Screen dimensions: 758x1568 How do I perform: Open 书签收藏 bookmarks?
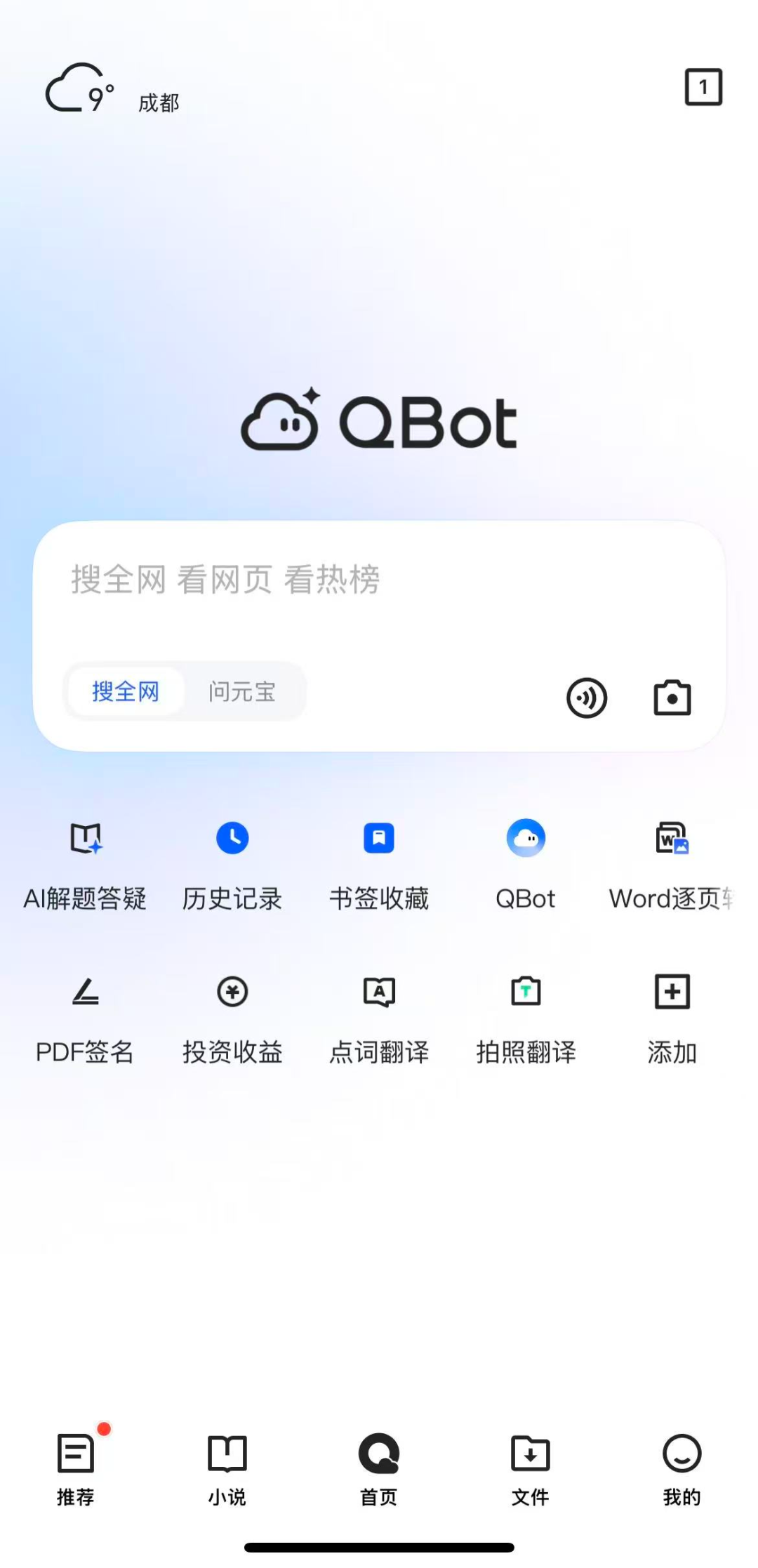pyautogui.click(x=379, y=863)
